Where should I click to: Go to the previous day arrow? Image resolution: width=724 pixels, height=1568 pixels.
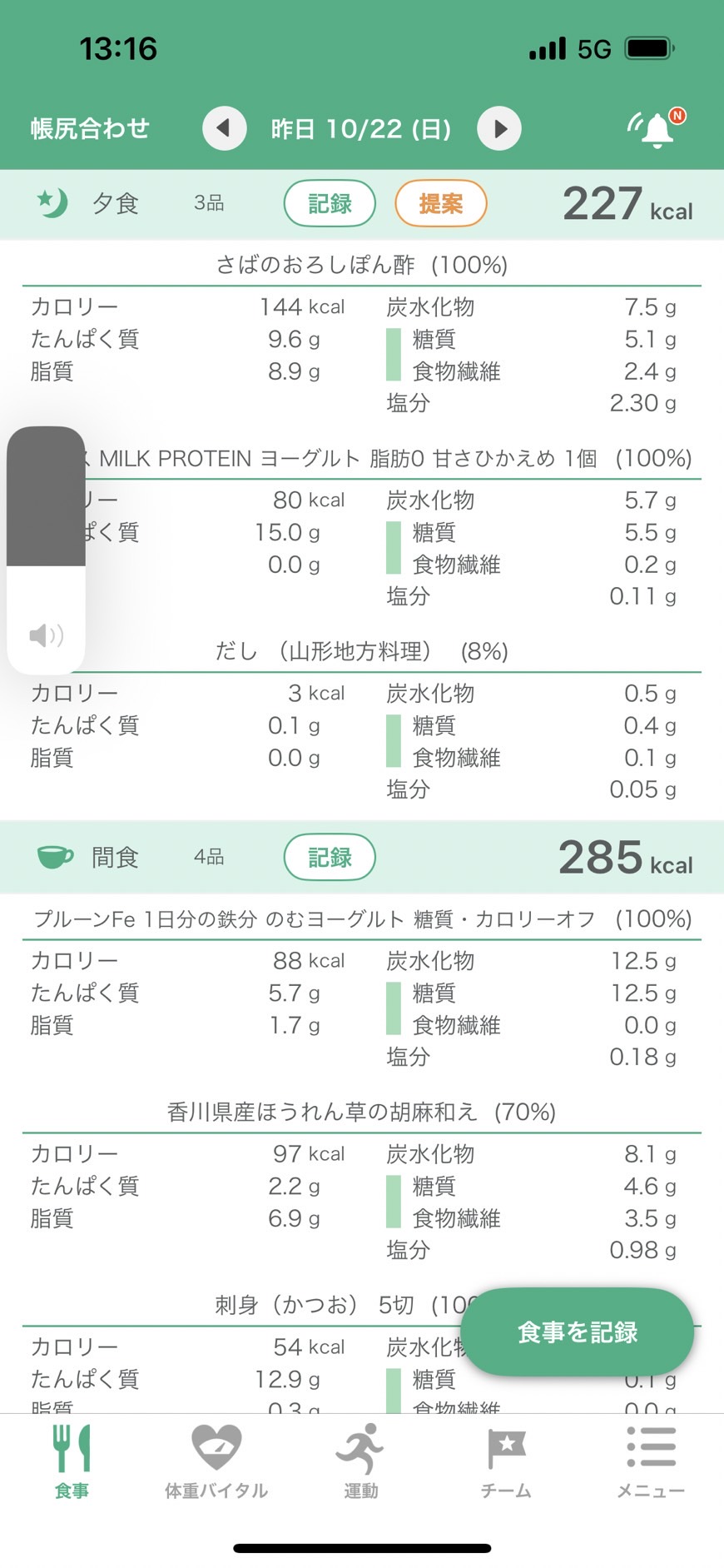click(225, 128)
